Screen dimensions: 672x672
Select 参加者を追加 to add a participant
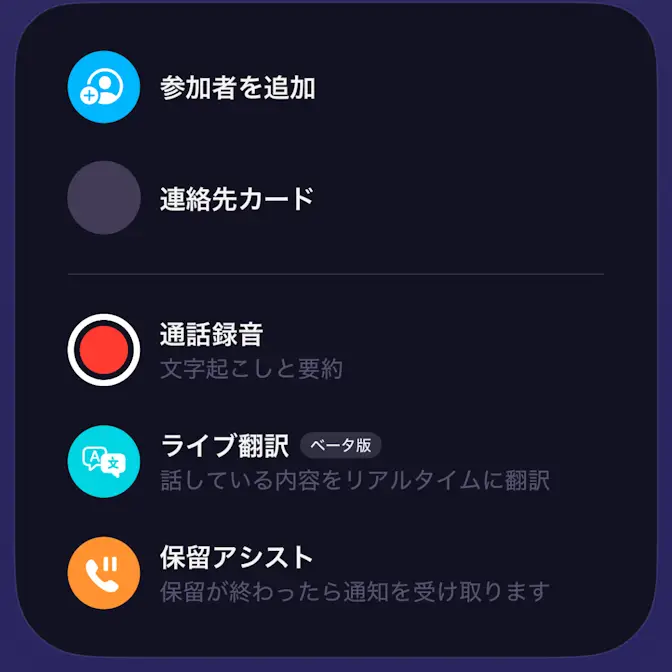237,88
